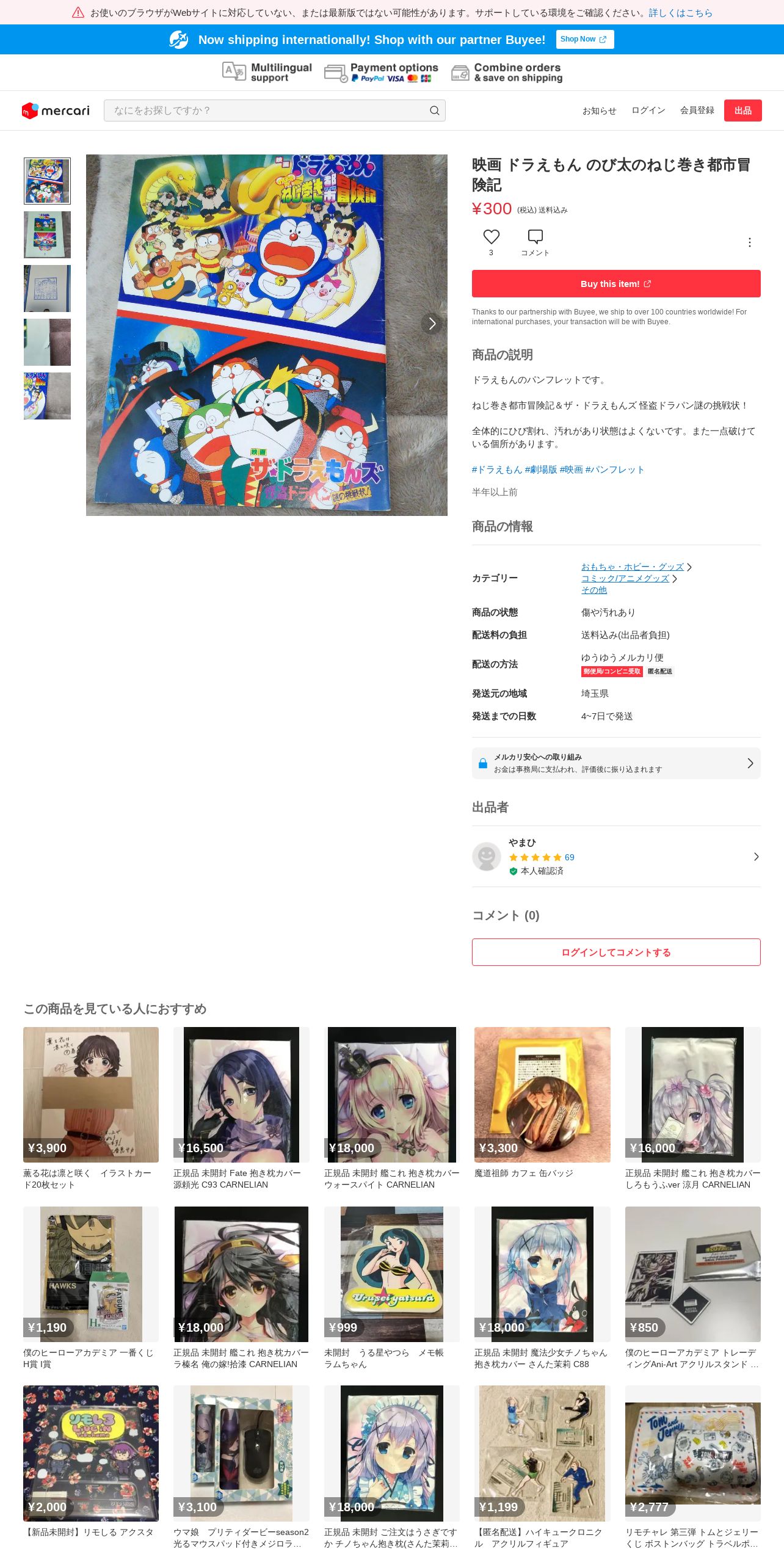Tap the red 出品 button

(x=742, y=111)
